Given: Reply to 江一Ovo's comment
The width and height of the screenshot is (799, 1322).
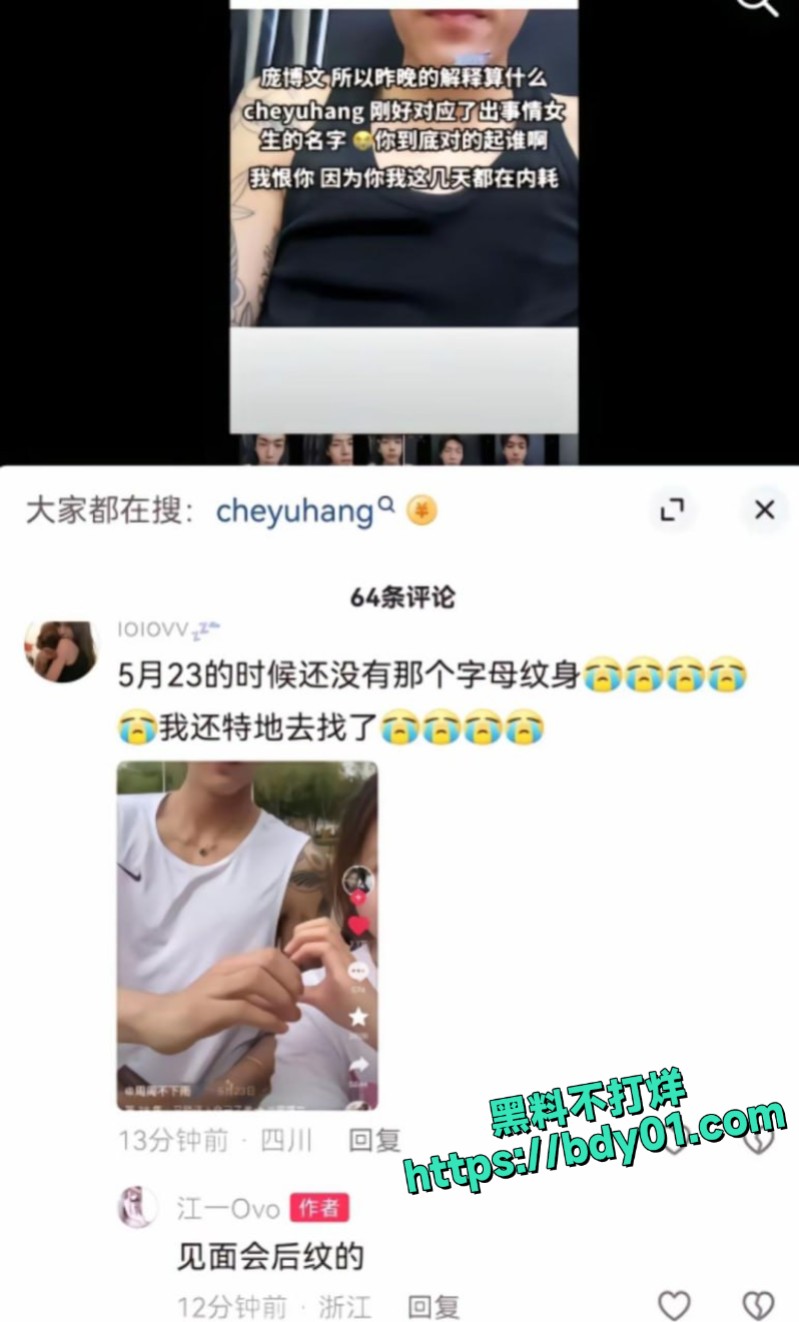Looking at the screenshot, I should pos(434,1305).
